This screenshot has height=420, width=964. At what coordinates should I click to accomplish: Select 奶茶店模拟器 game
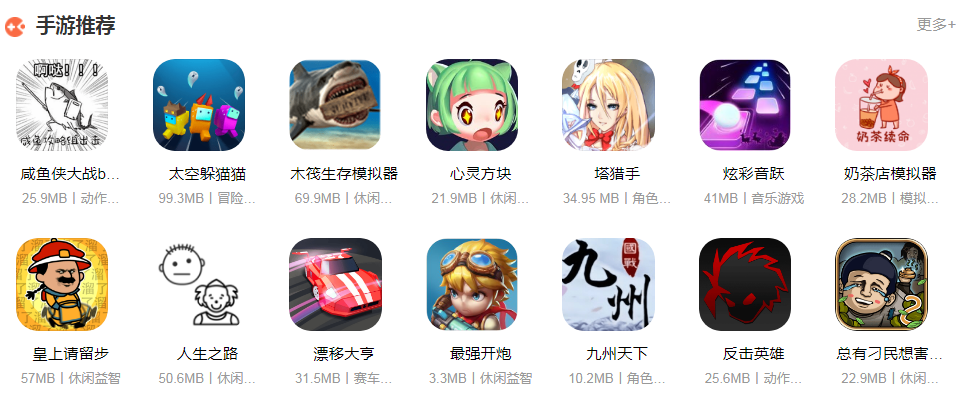[882, 105]
